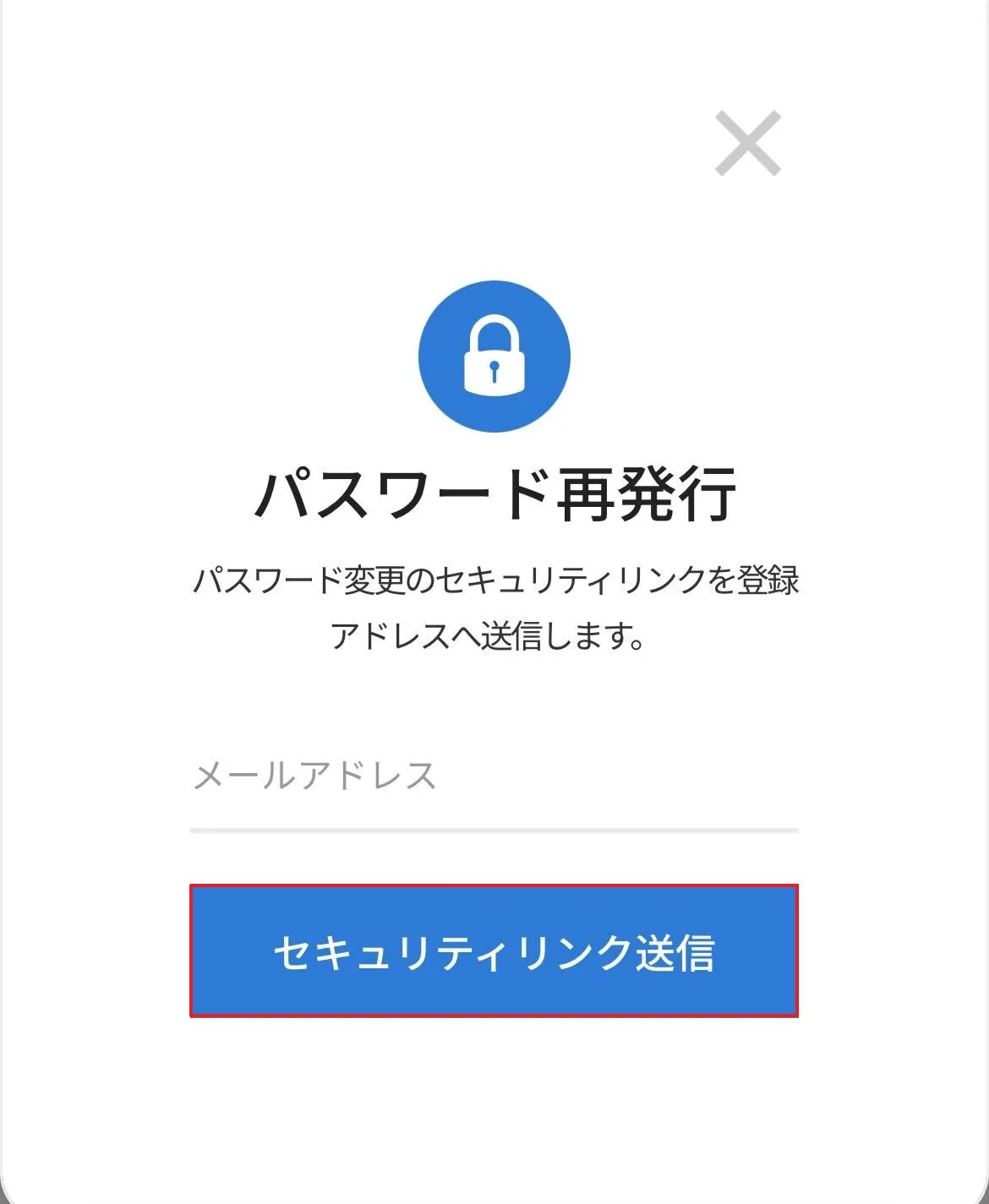Close the password reissue dialog
The height and width of the screenshot is (1204, 989).
747,144
